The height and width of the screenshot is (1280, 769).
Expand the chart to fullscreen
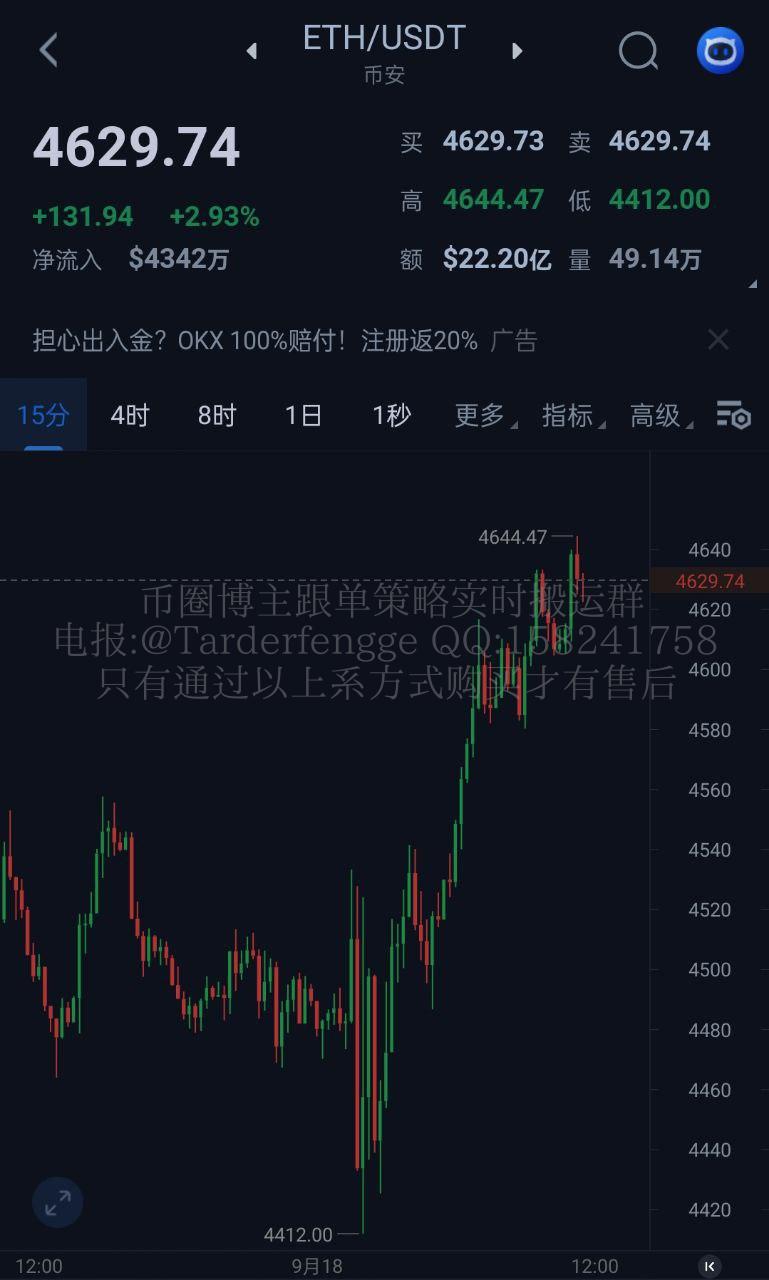[x=58, y=1202]
